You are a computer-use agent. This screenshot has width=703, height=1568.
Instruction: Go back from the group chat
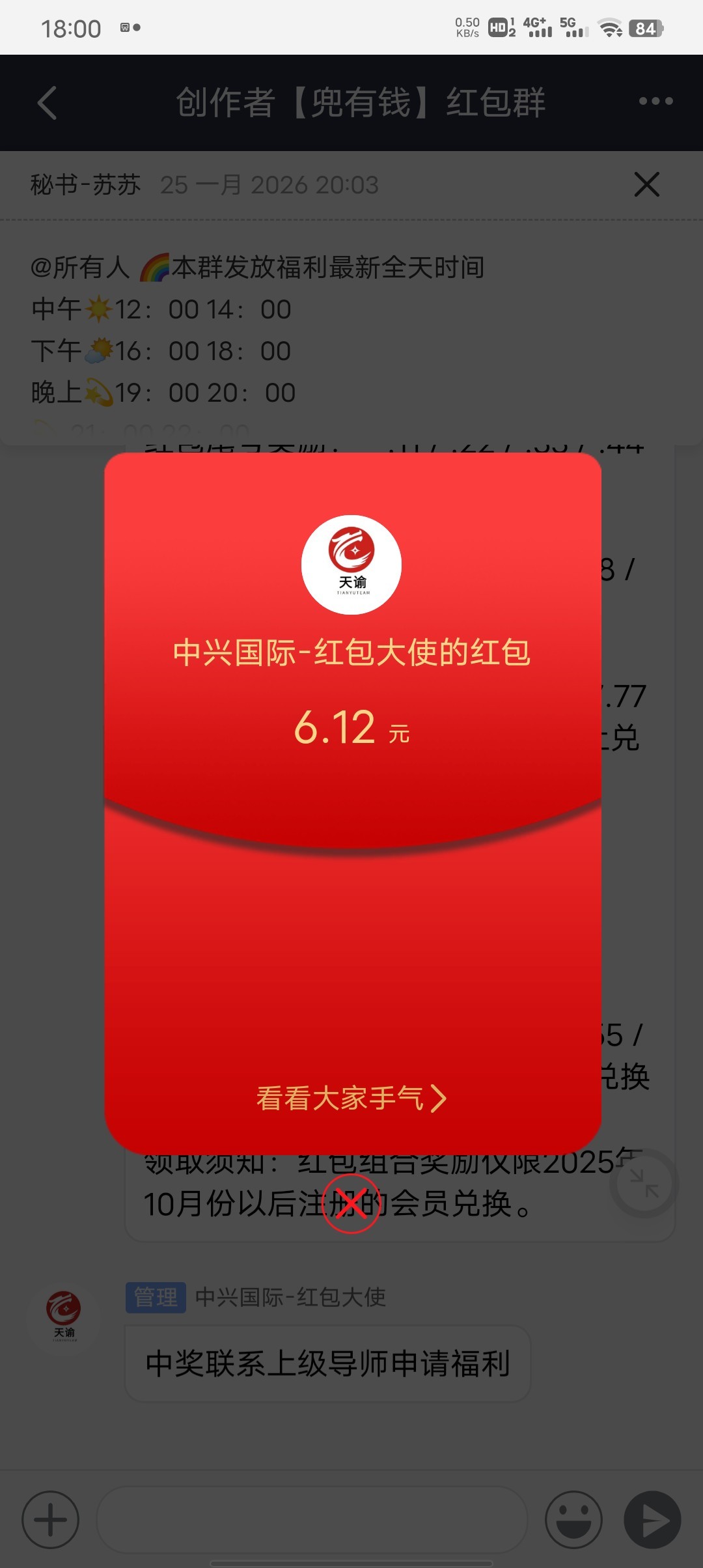(x=48, y=103)
